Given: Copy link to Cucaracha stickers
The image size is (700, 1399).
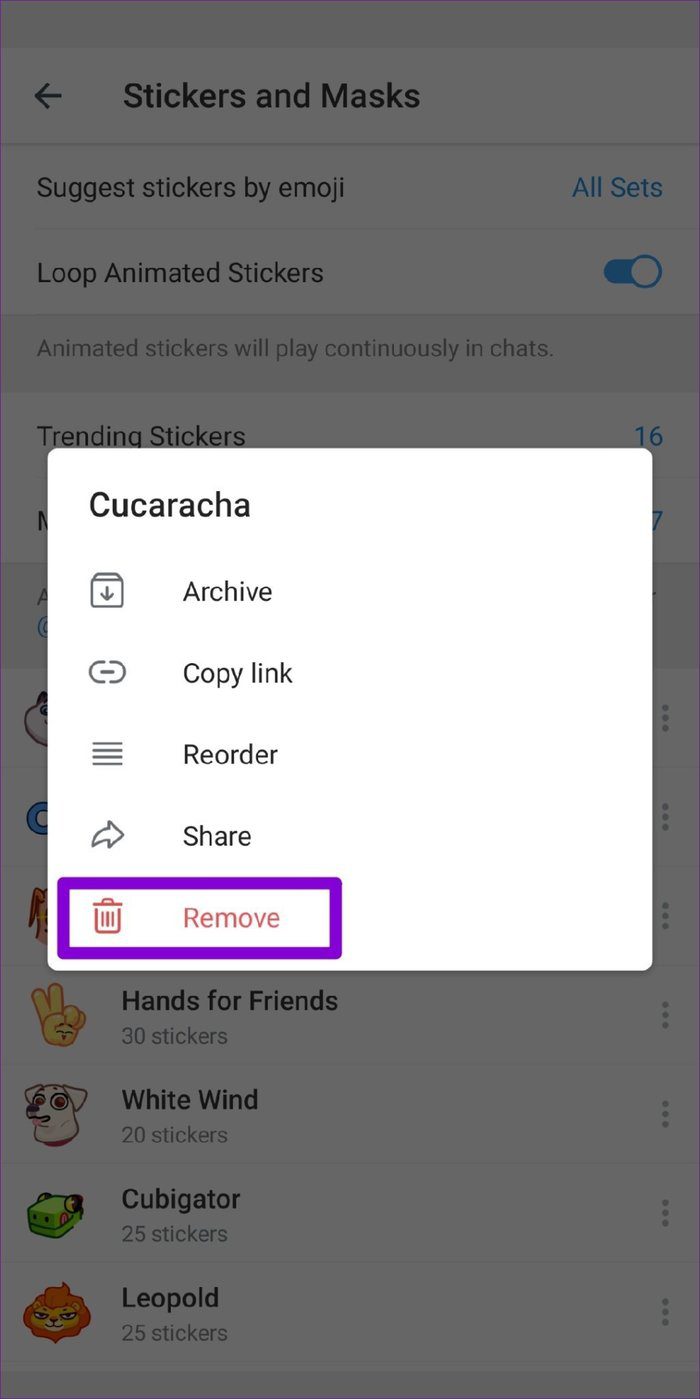Looking at the screenshot, I should tap(350, 673).
